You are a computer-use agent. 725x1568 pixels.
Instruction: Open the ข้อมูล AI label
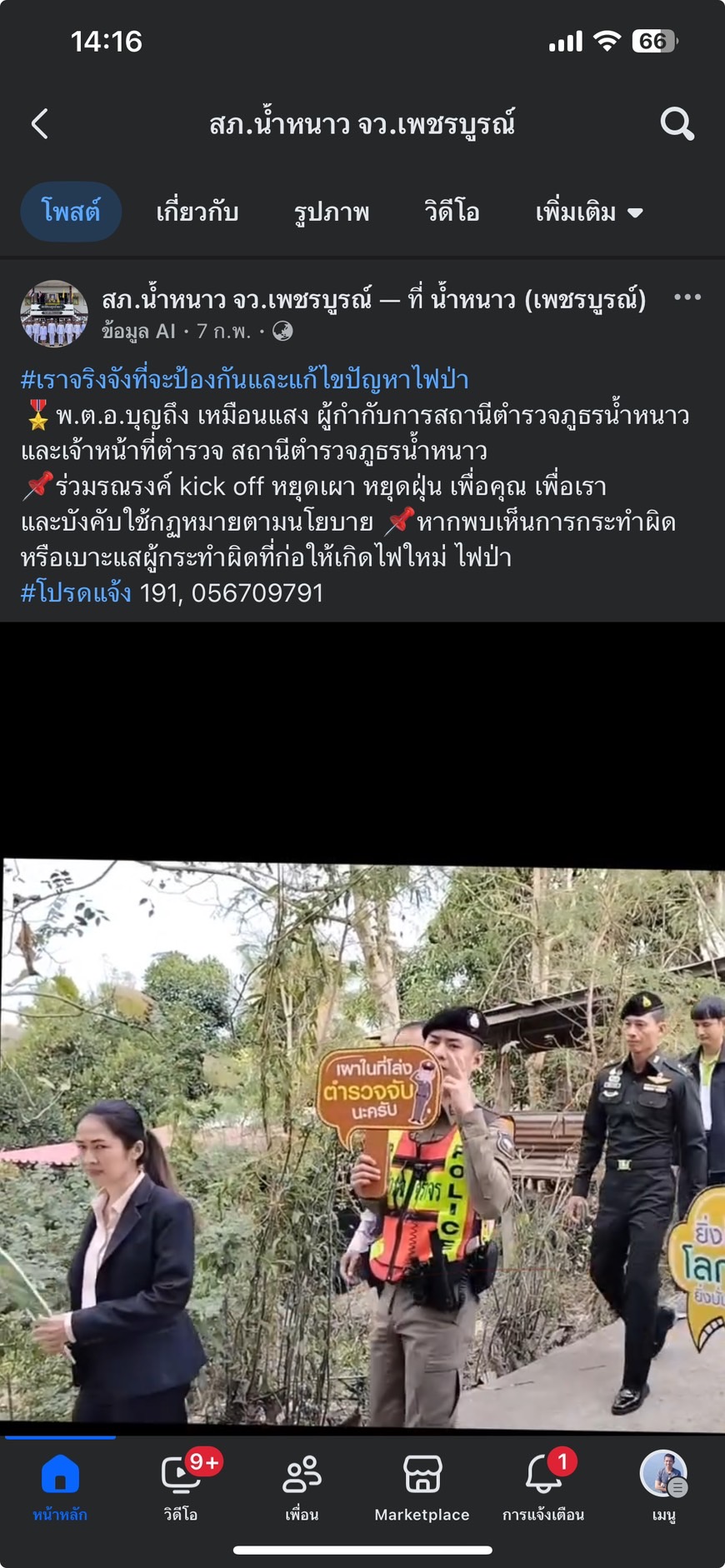138,332
